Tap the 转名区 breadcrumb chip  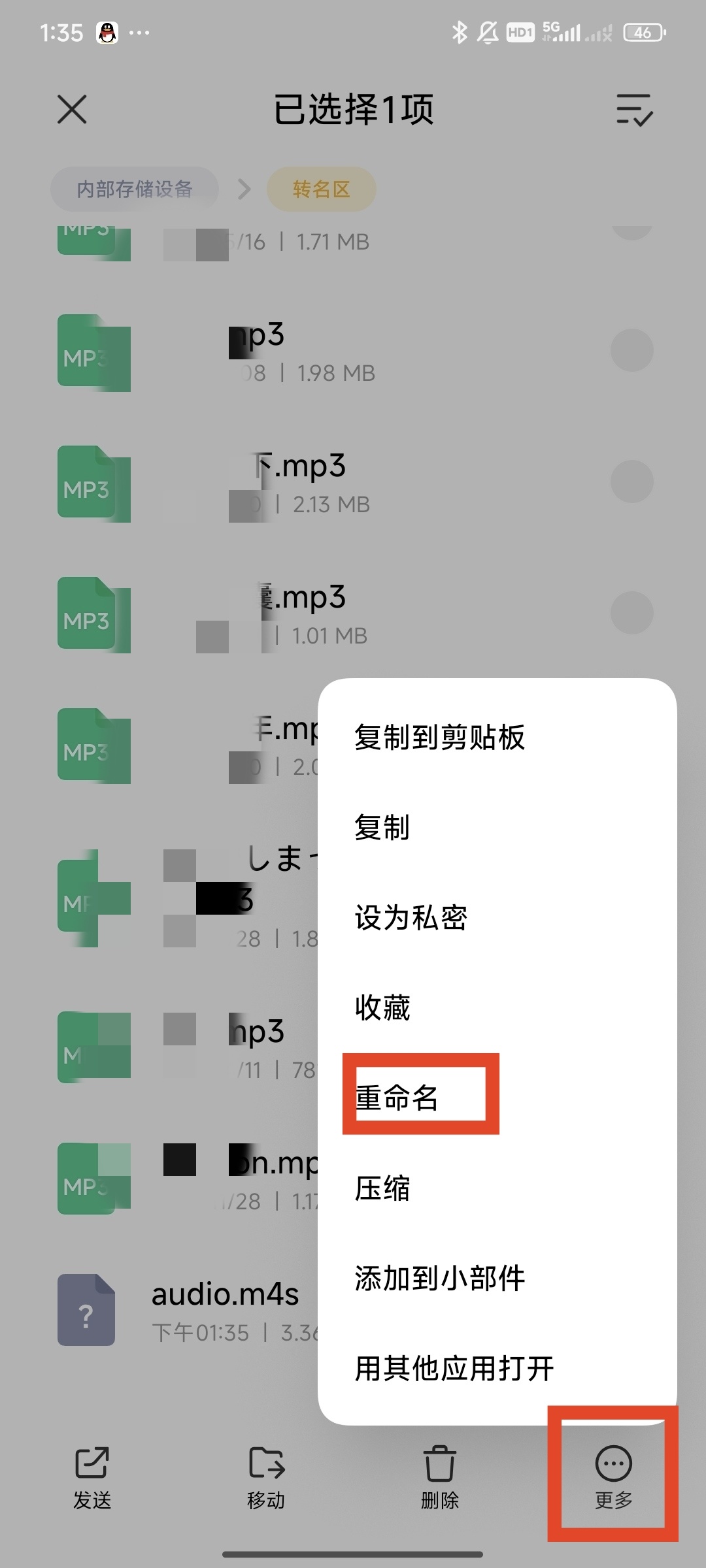pos(321,189)
